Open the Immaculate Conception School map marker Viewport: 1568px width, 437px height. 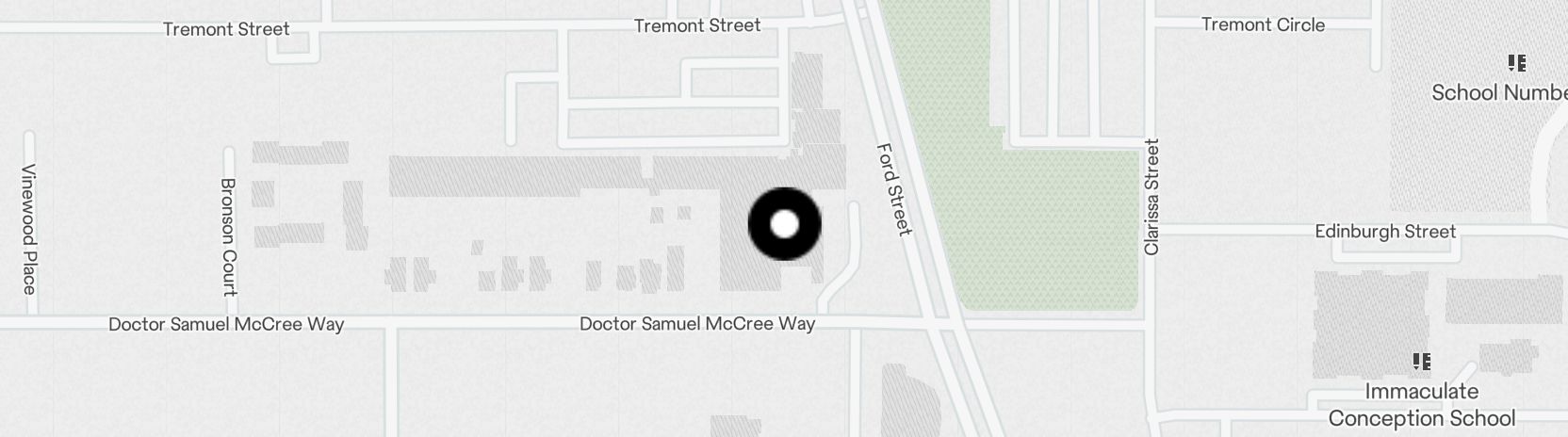click(1422, 362)
